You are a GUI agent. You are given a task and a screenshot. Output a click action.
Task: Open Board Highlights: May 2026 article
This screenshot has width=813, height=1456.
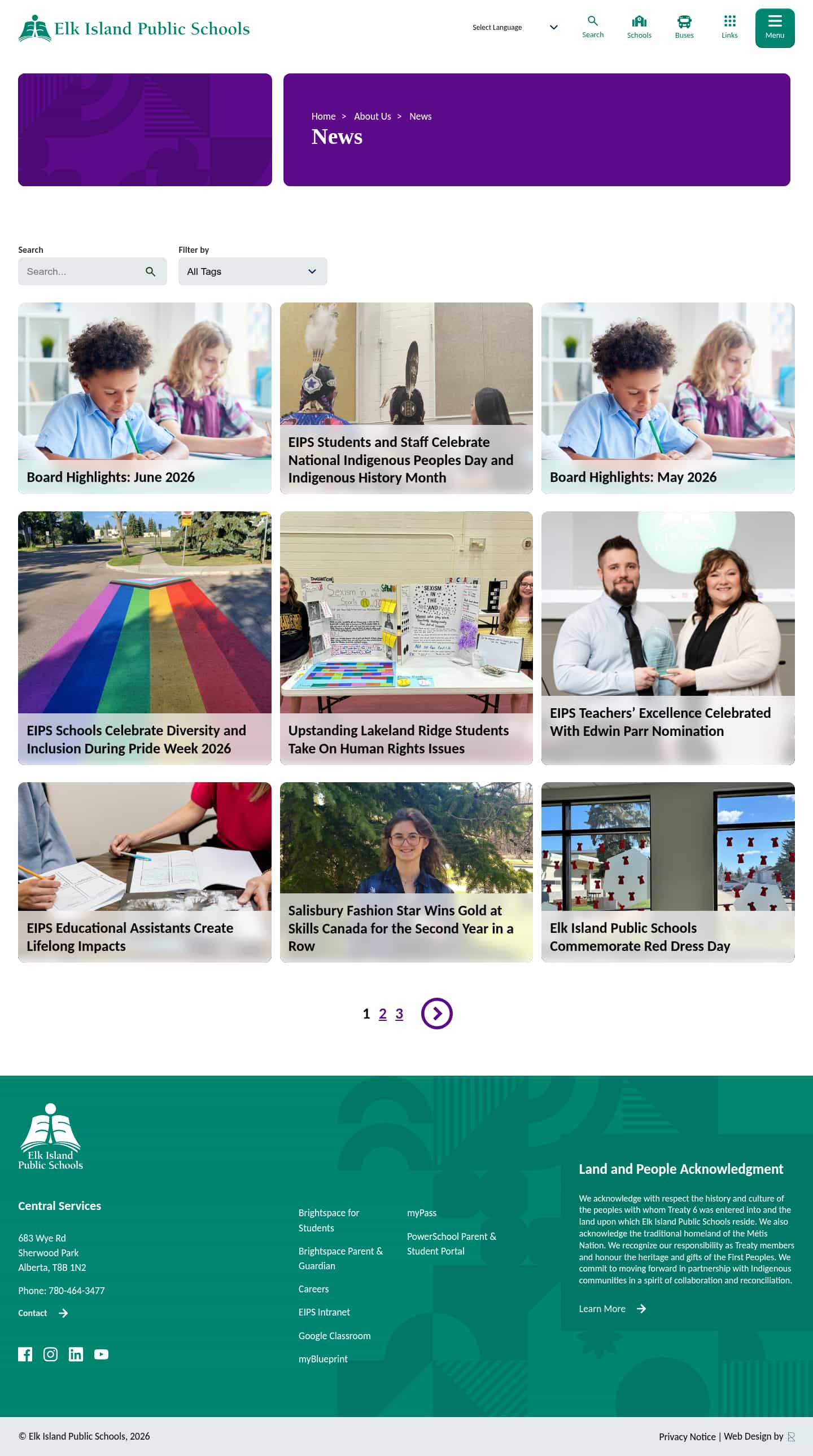point(668,398)
